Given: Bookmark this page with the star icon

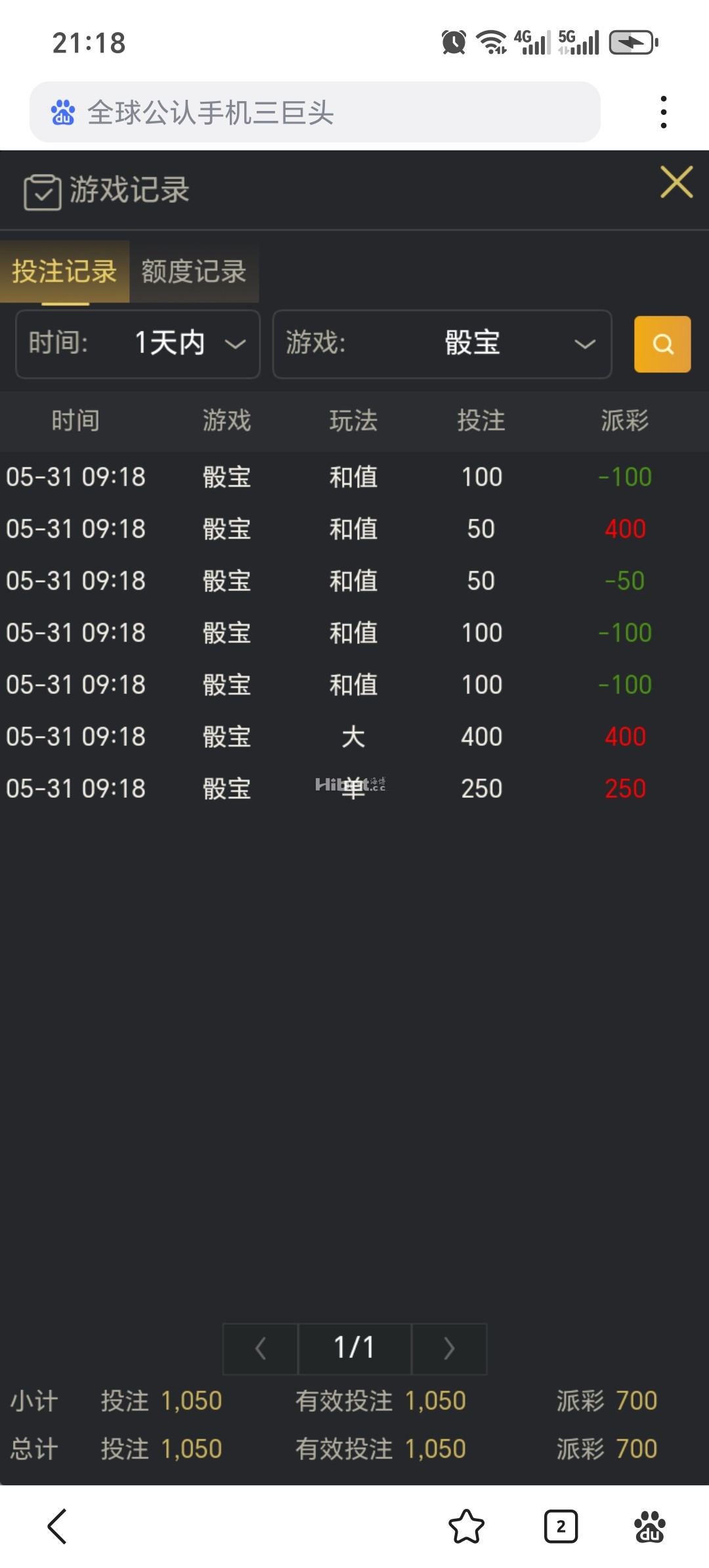Looking at the screenshot, I should [x=466, y=1526].
